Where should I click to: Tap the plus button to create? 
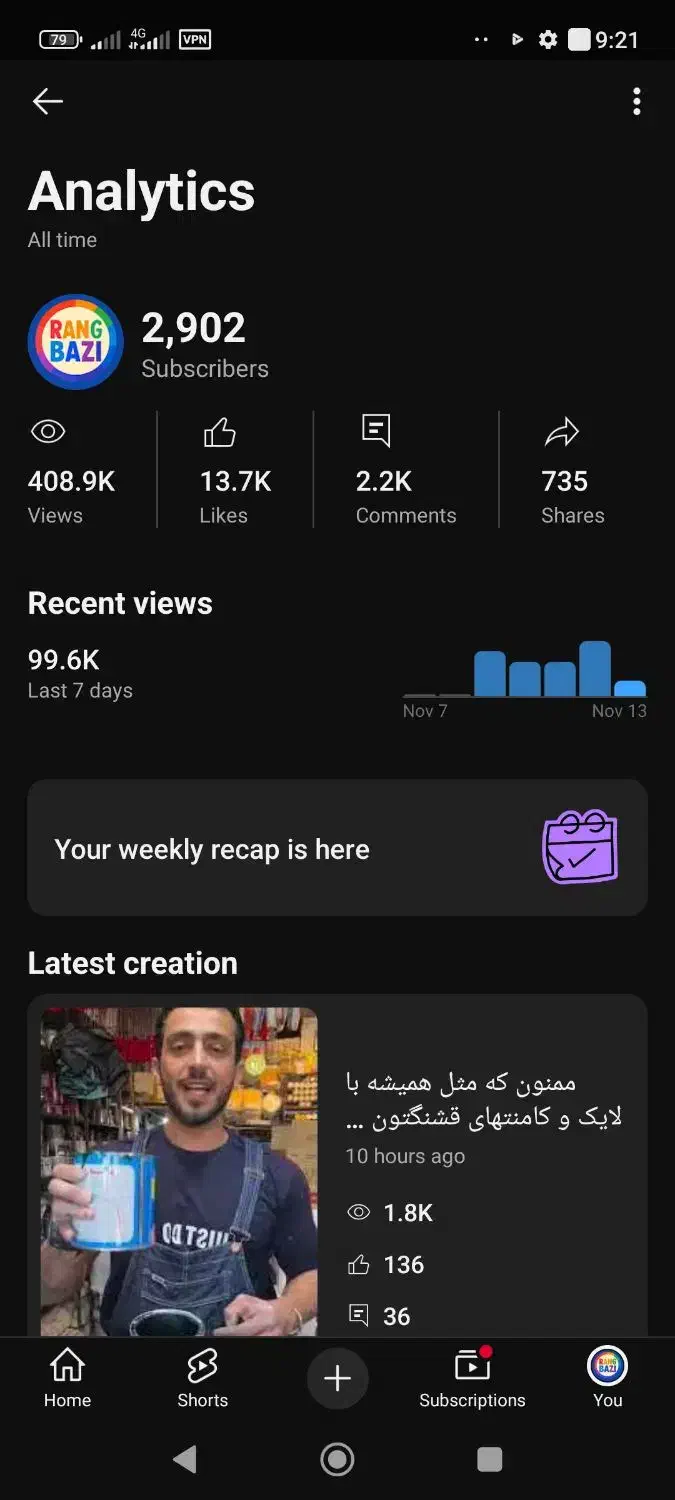click(337, 1379)
